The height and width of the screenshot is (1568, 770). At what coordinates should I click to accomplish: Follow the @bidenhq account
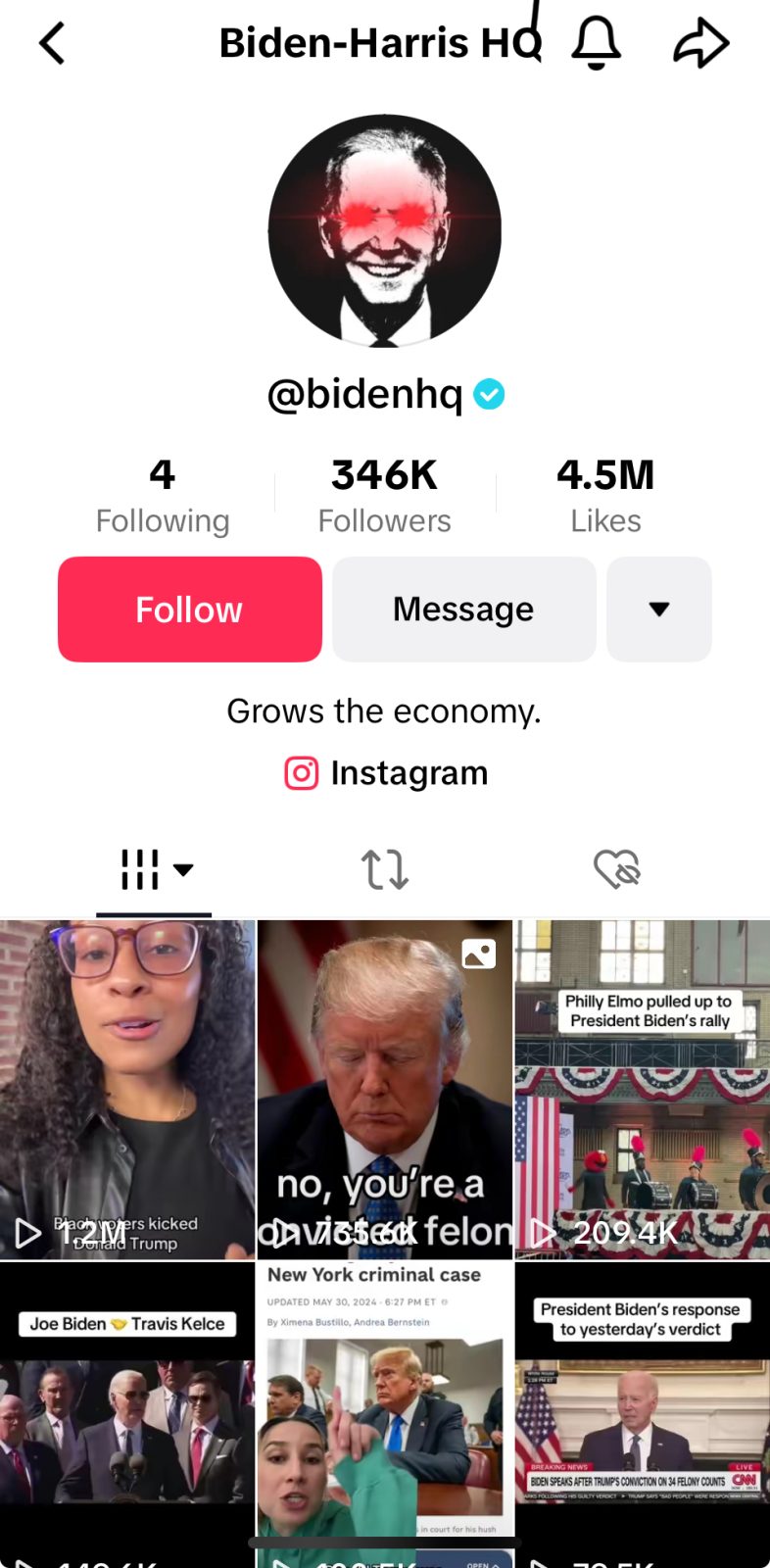pyautogui.click(x=189, y=610)
